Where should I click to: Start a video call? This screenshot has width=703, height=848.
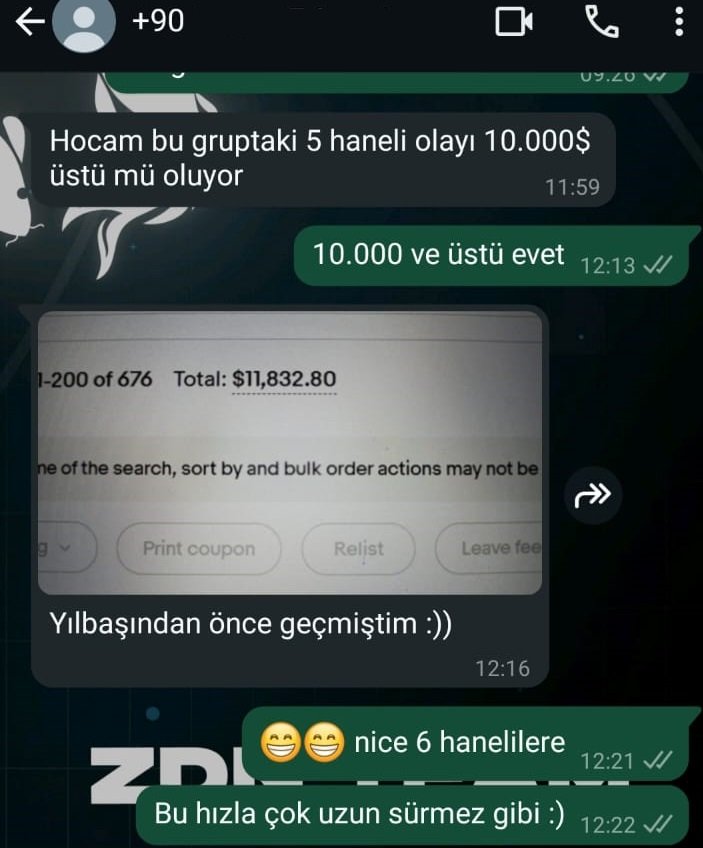click(x=514, y=22)
